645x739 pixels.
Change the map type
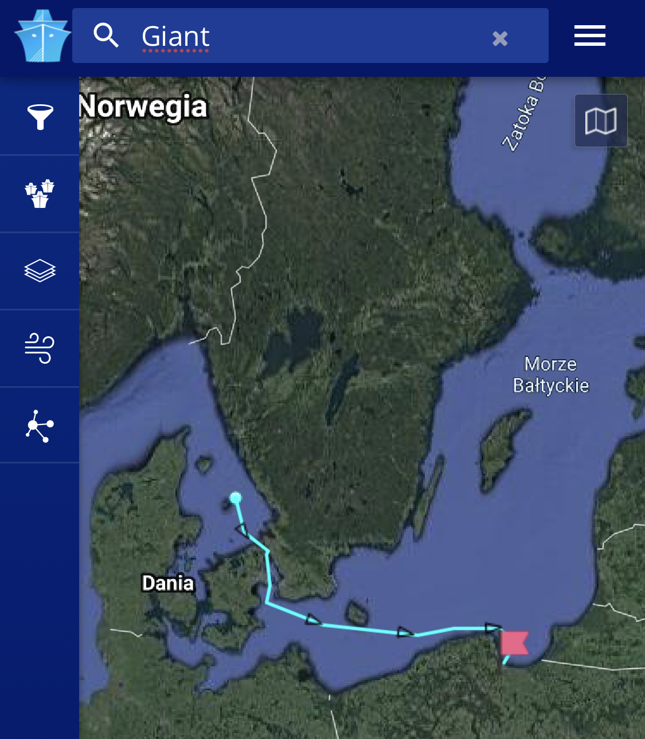pyautogui.click(x=601, y=121)
